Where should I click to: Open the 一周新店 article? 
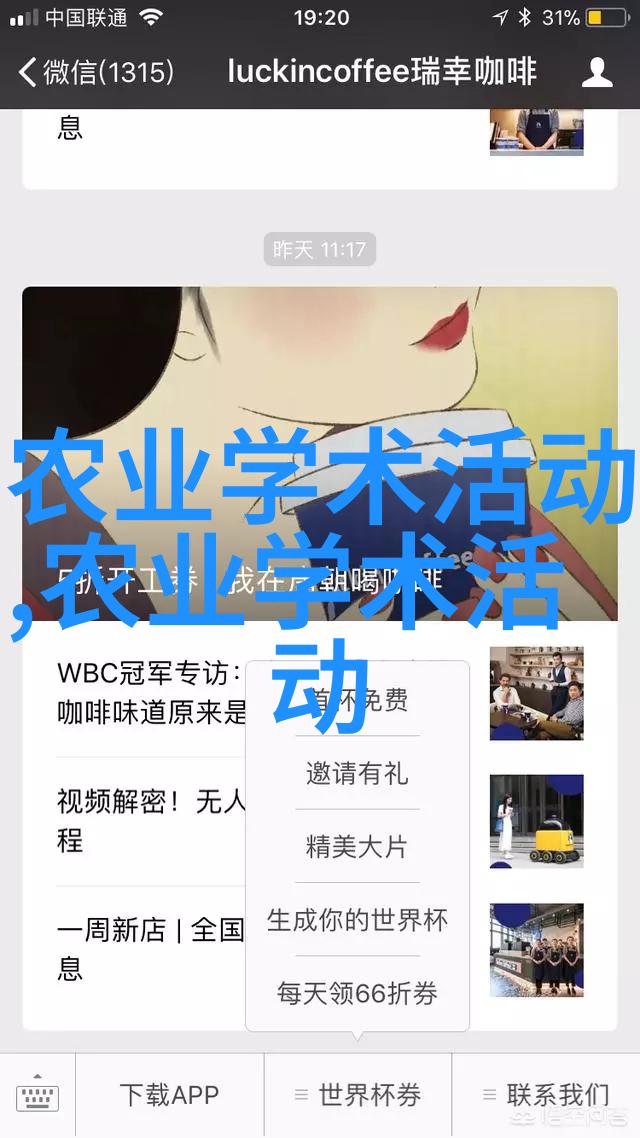click(319, 949)
